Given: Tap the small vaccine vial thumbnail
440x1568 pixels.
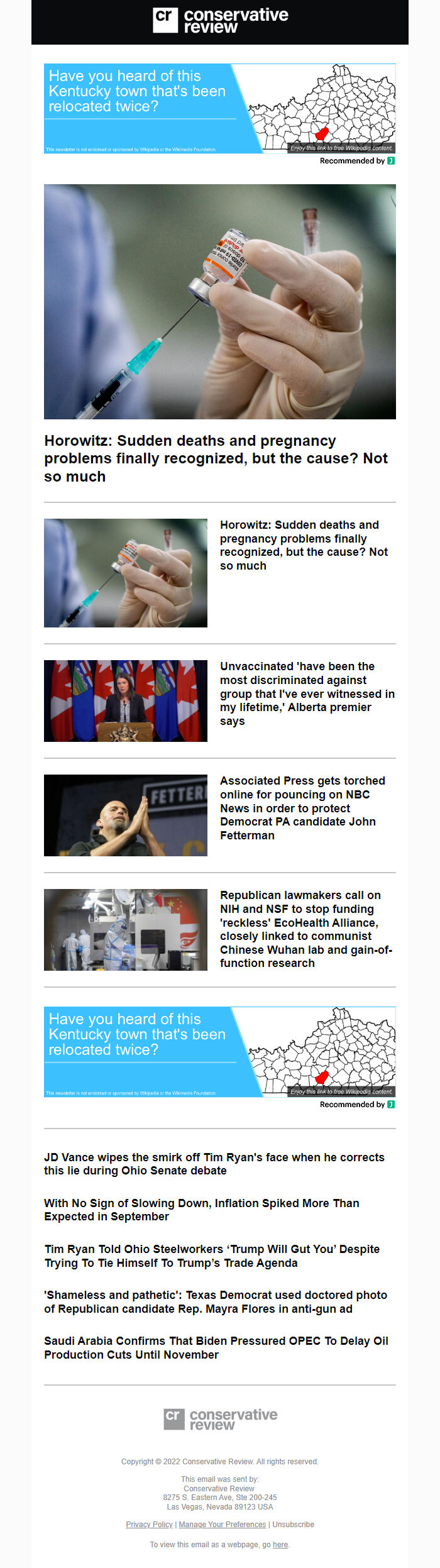Looking at the screenshot, I should [x=126, y=573].
